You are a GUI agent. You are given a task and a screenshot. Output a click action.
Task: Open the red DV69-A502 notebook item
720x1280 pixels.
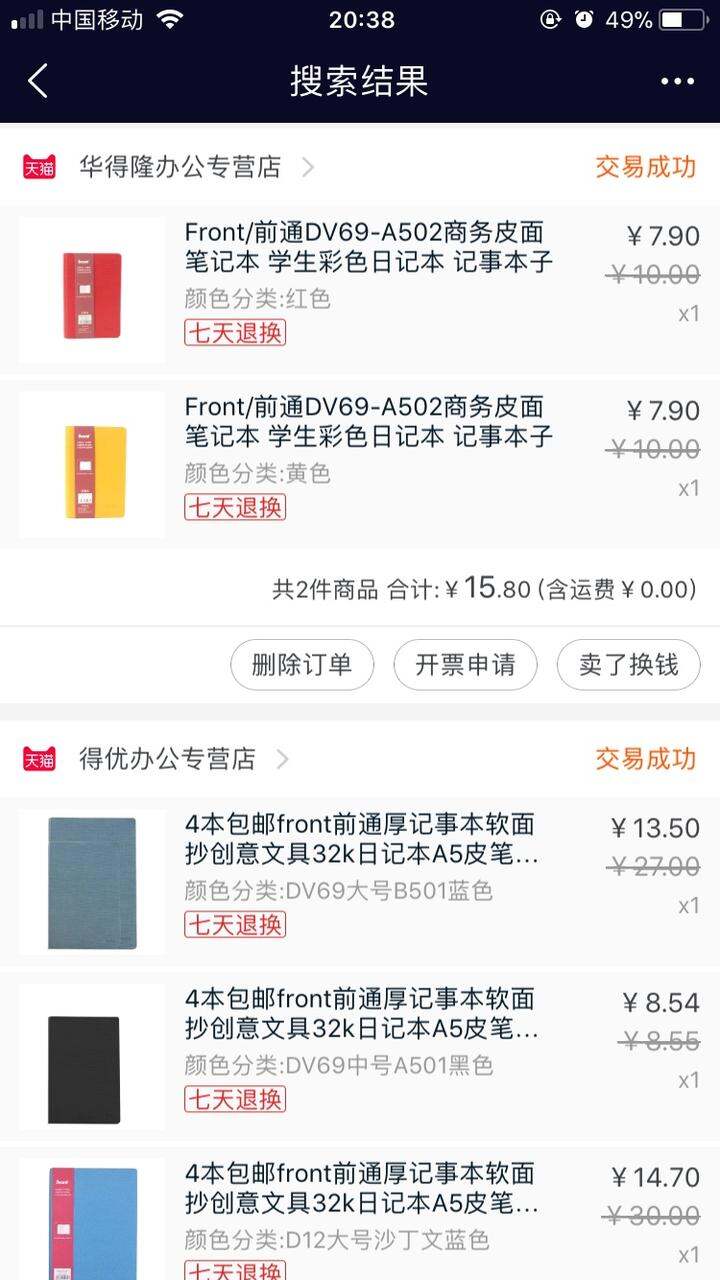[x=360, y=289]
